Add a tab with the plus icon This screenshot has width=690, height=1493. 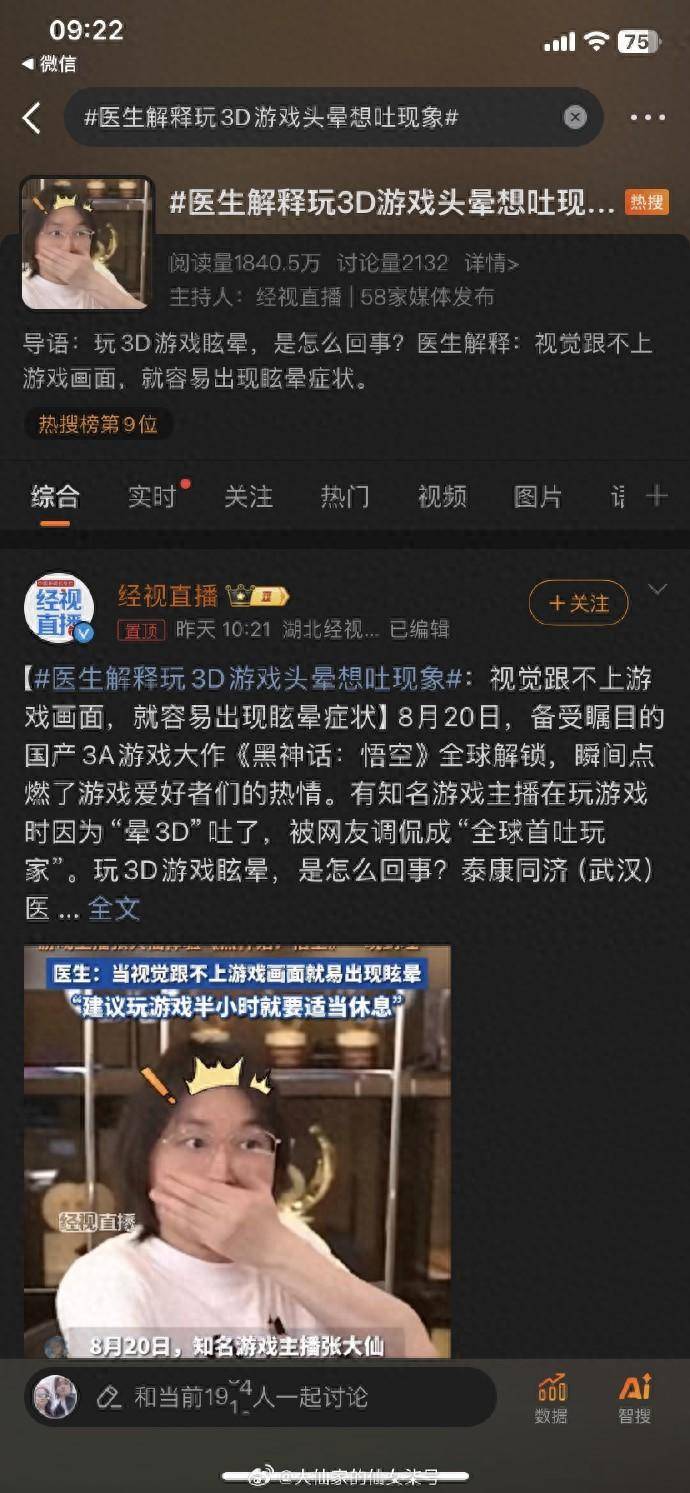coord(657,496)
